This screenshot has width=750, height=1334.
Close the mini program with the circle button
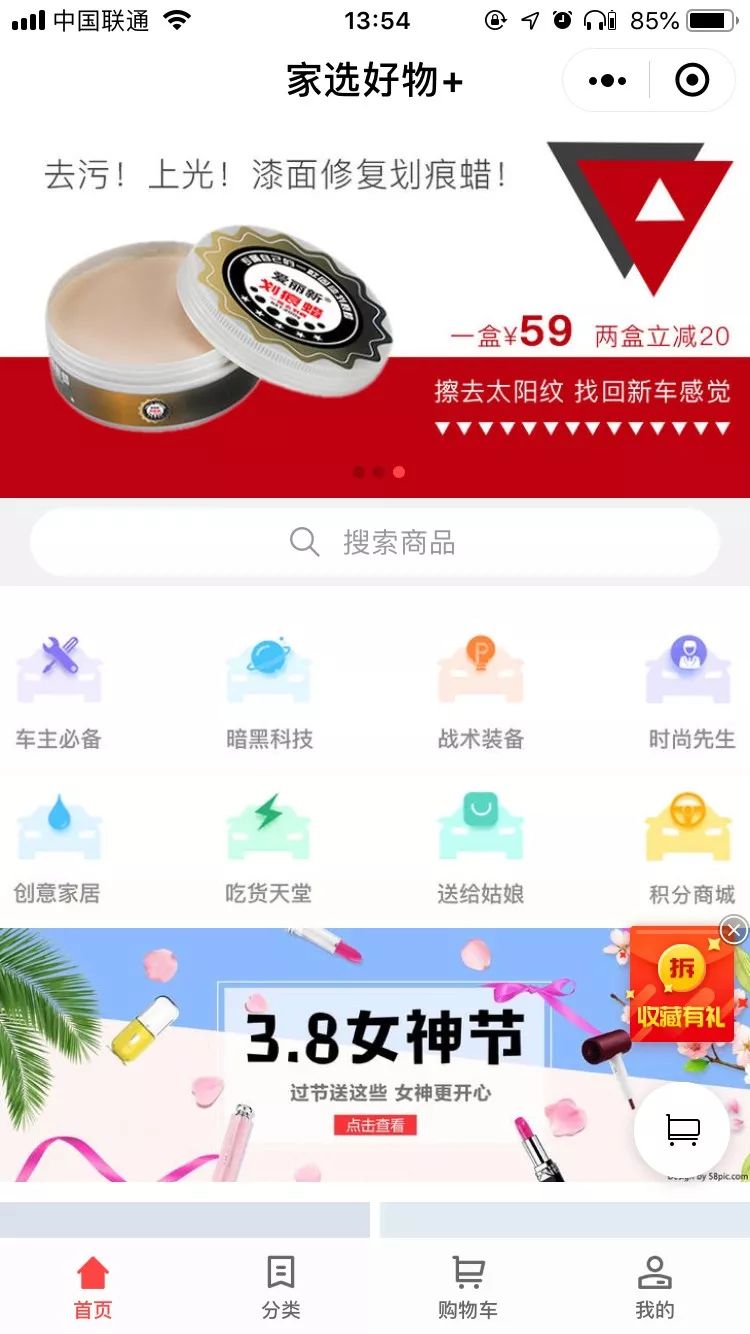pos(692,80)
